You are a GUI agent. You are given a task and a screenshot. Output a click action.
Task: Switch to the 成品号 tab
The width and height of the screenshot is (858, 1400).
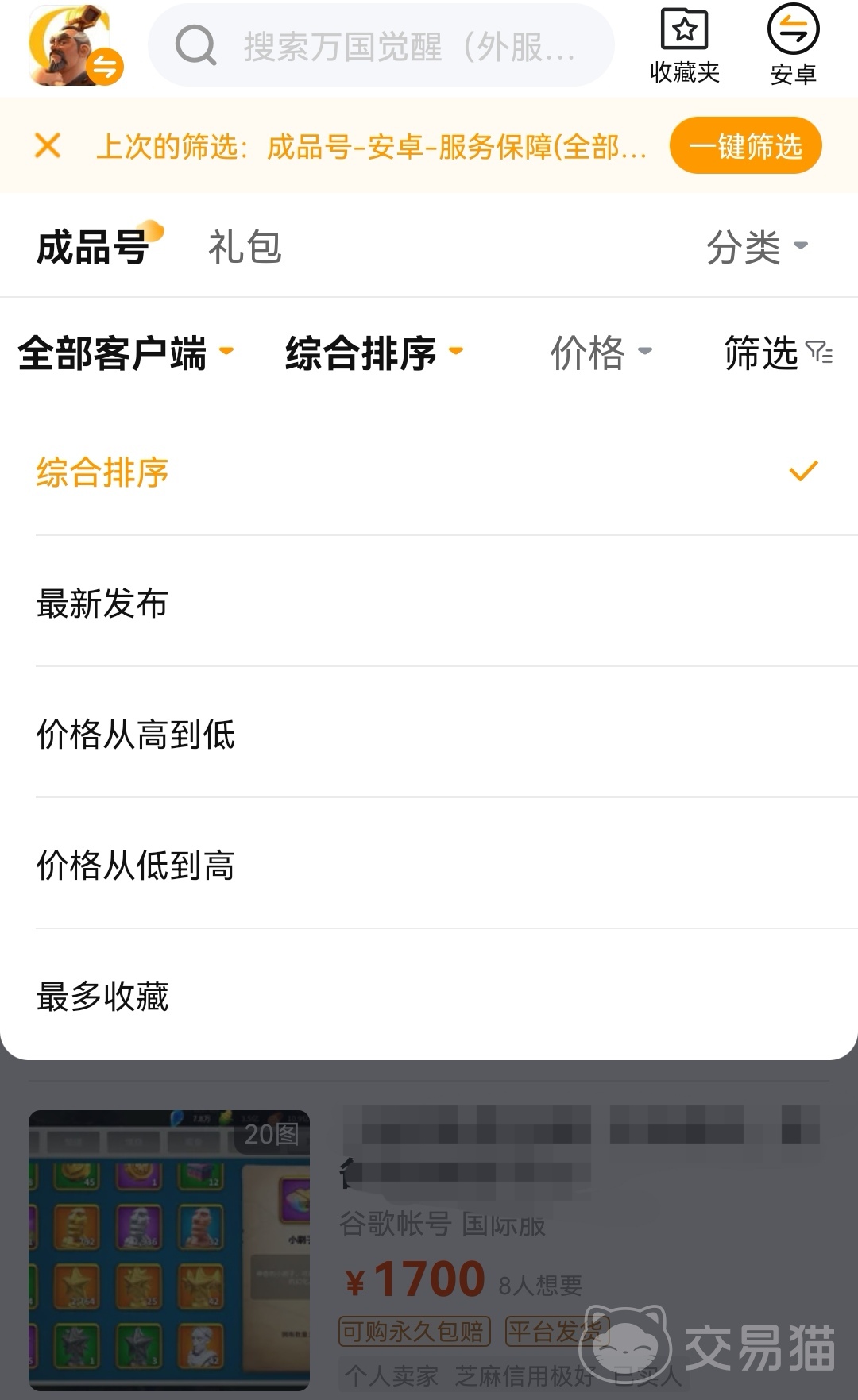pyautogui.click(x=93, y=246)
